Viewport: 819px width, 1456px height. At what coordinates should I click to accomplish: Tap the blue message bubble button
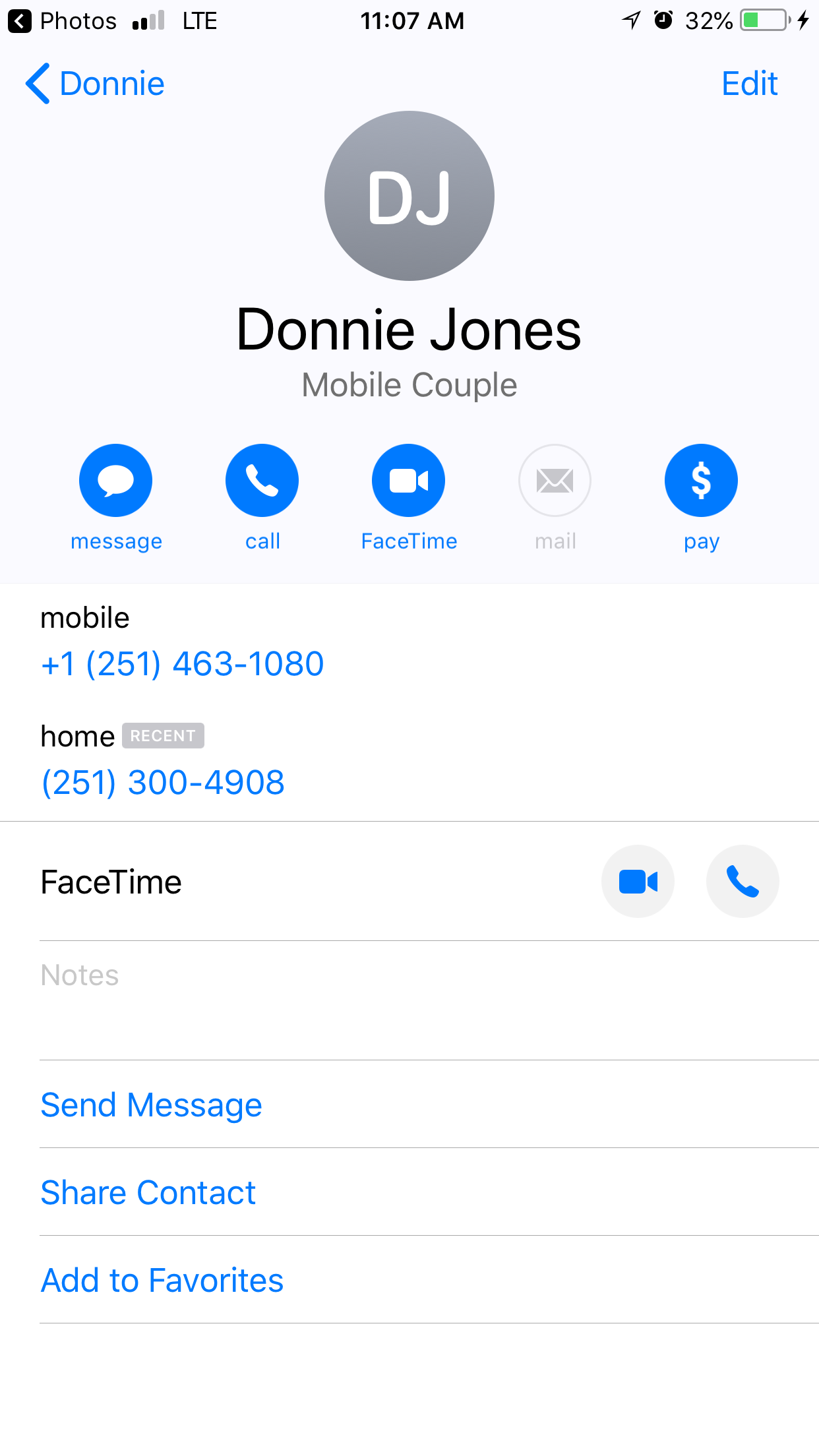click(116, 480)
